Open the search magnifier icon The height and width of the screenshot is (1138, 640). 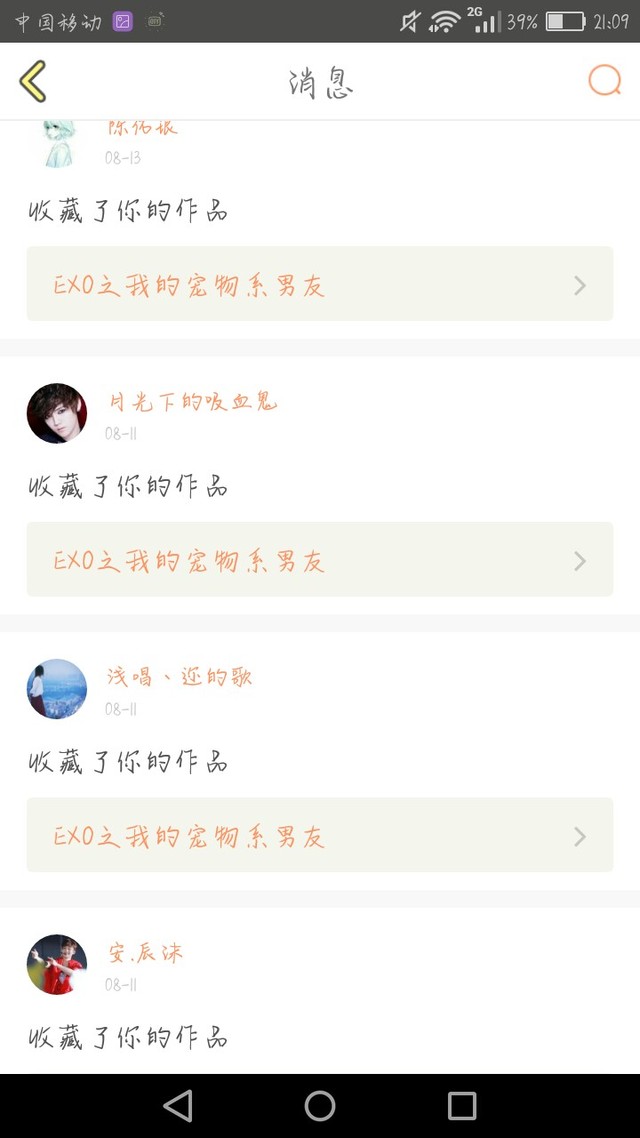point(604,81)
